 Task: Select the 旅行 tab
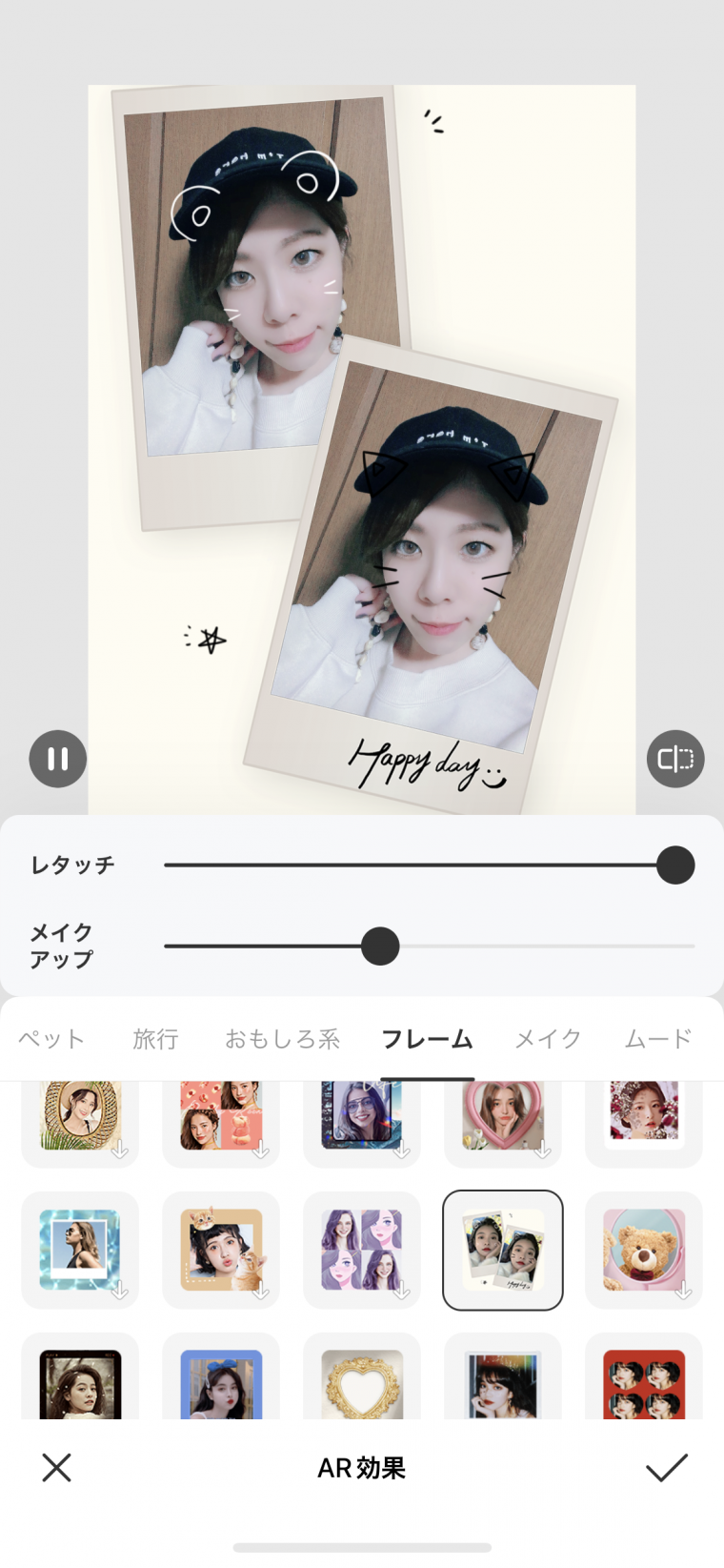point(155,1039)
